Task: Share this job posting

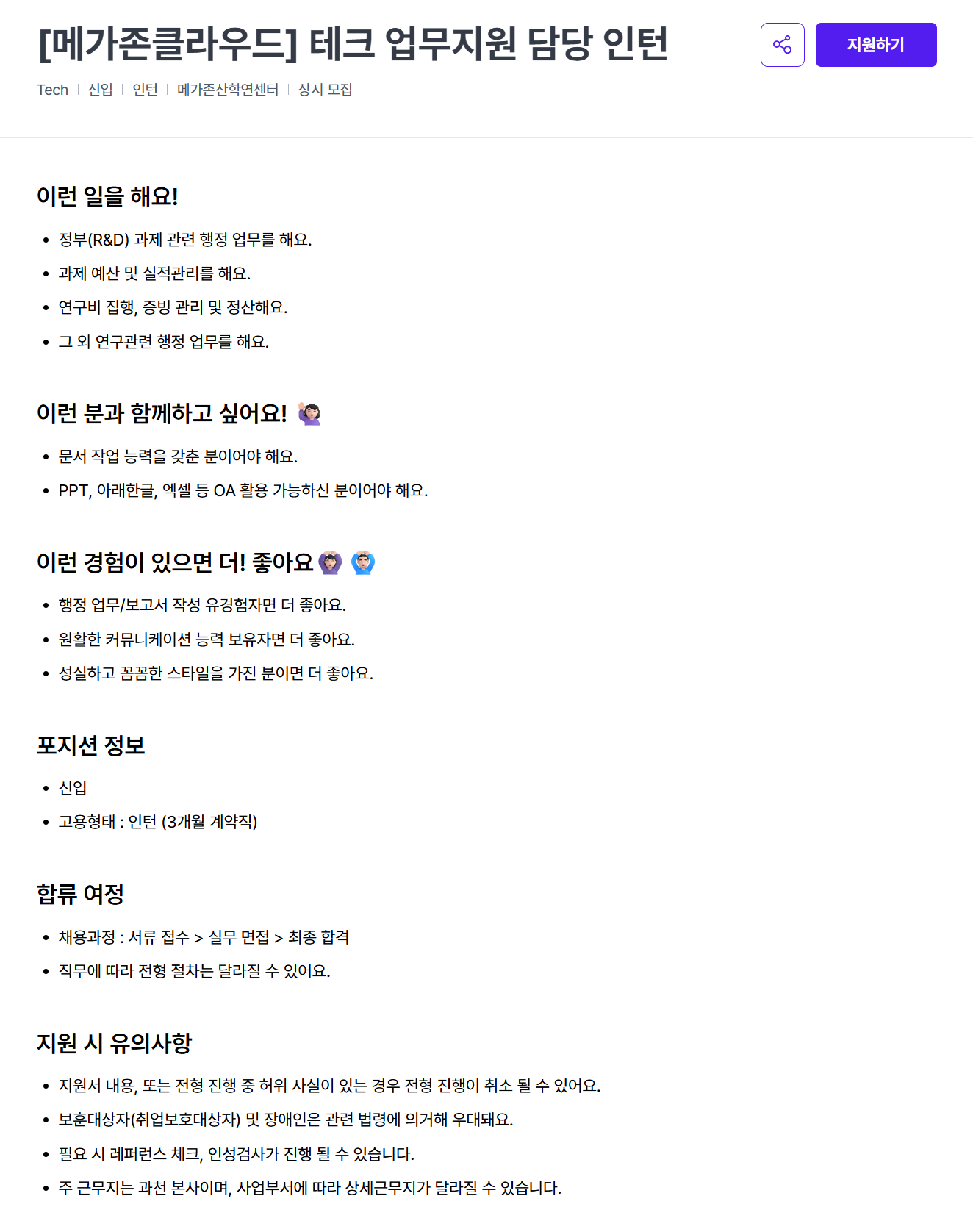Action: click(782, 45)
